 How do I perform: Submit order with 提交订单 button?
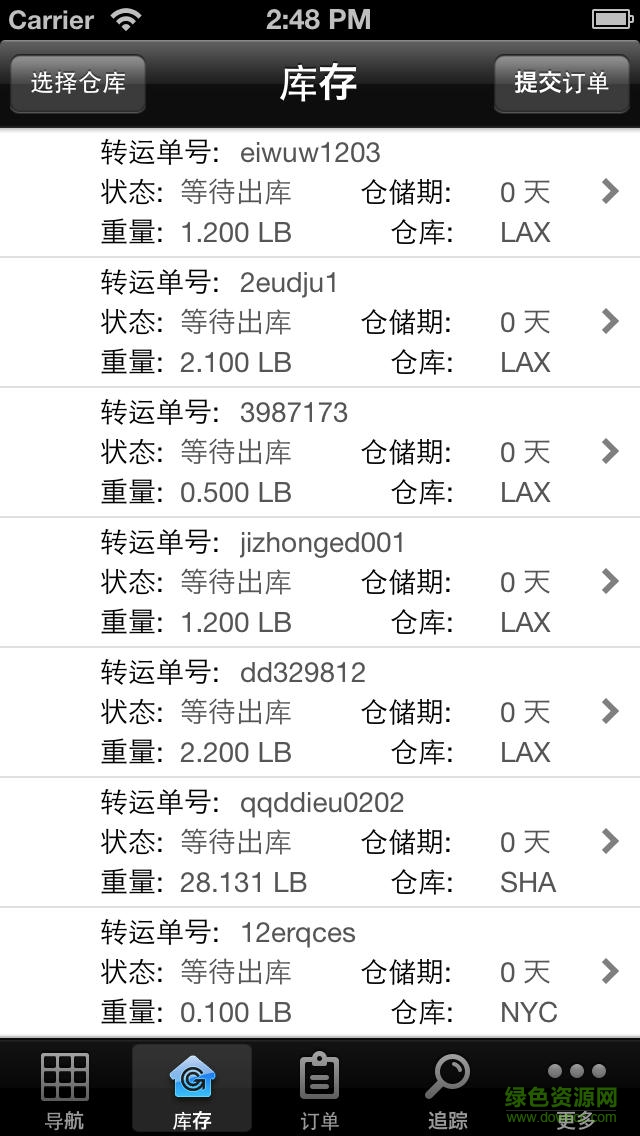tap(561, 84)
